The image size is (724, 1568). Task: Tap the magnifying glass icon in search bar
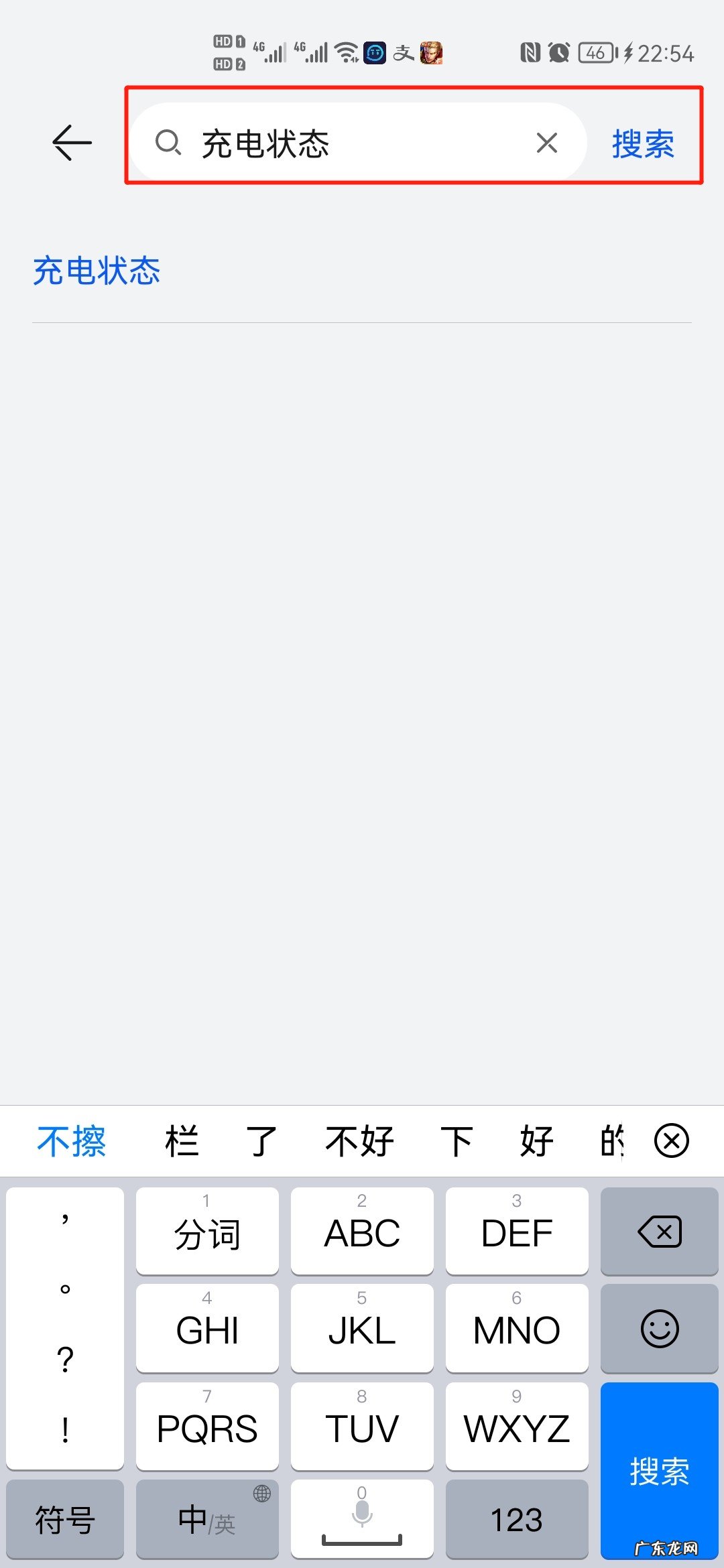click(169, 143)
